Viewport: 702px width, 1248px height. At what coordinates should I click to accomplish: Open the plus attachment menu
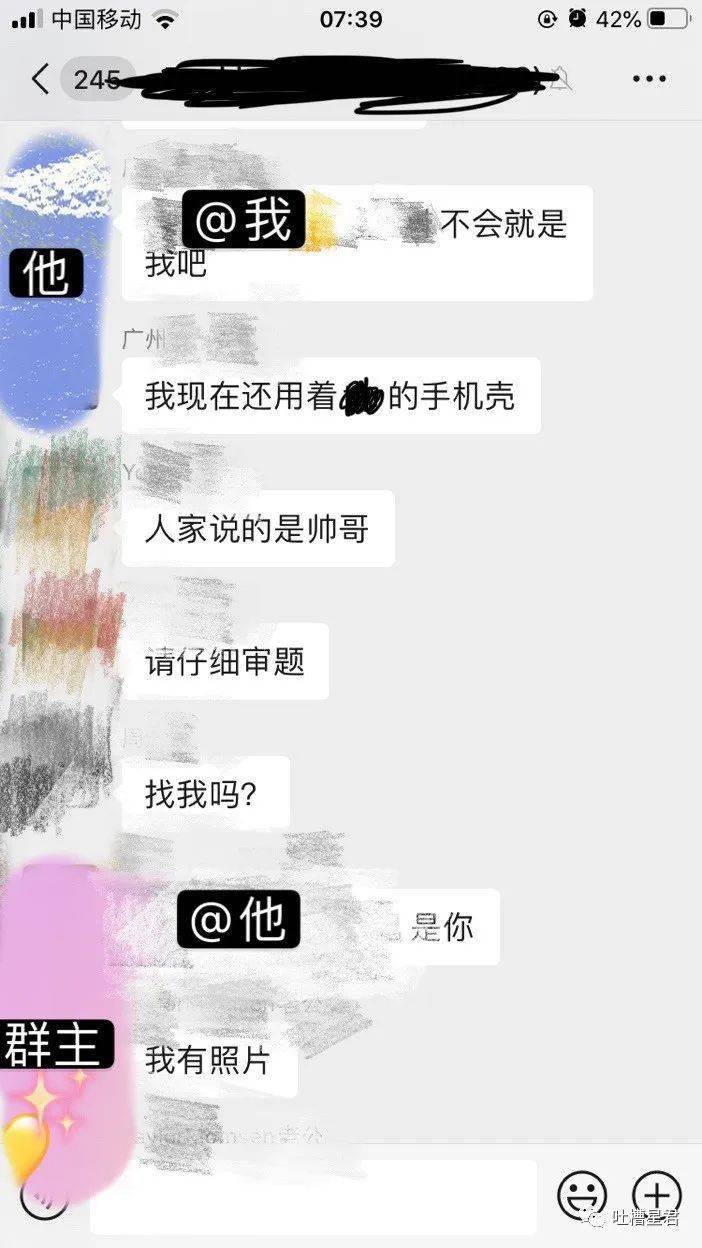point(657,1194)
